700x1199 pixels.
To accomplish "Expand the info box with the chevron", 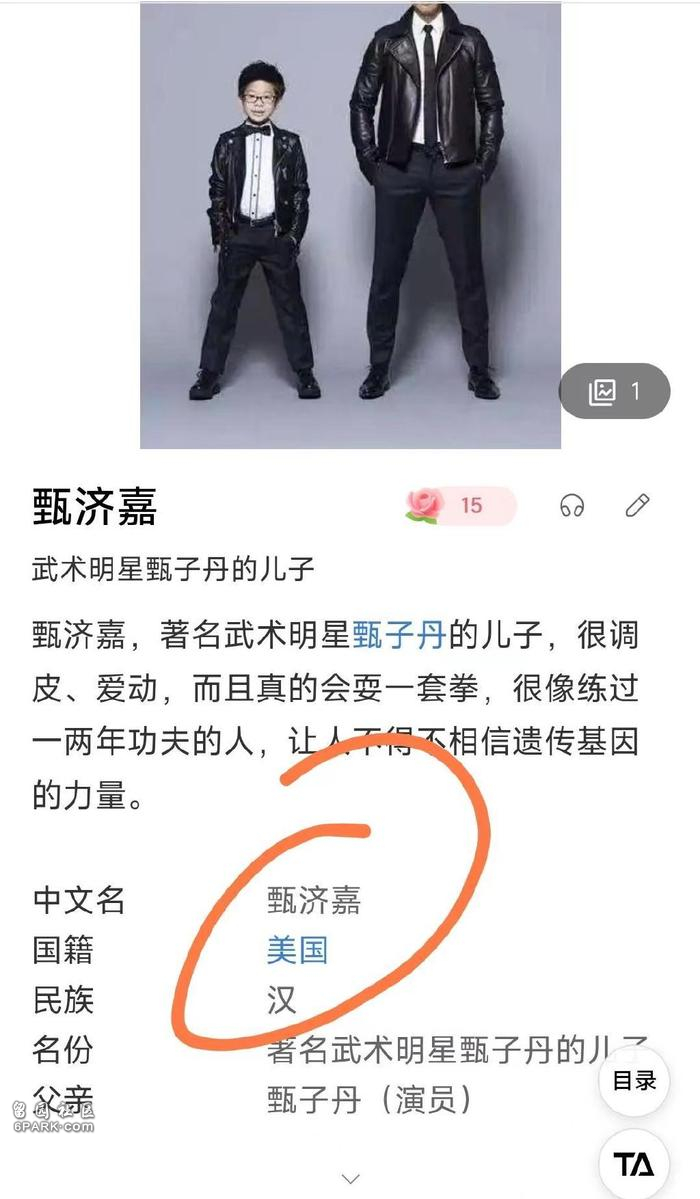I will pyautogui.click(x=349, y=1179).
